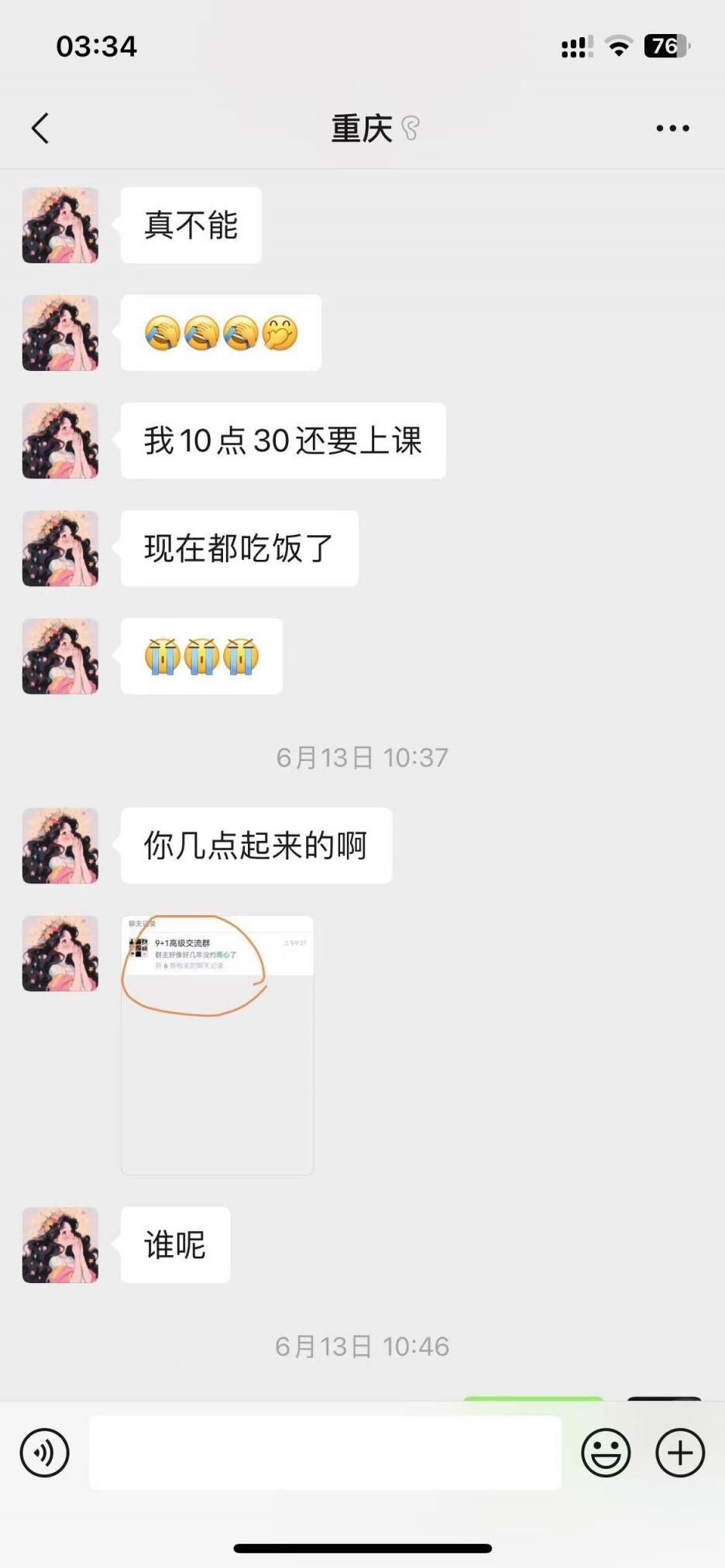Screen dimensions: 725x1568
Task: Switch to voice message input
Action: [44, 1453]
